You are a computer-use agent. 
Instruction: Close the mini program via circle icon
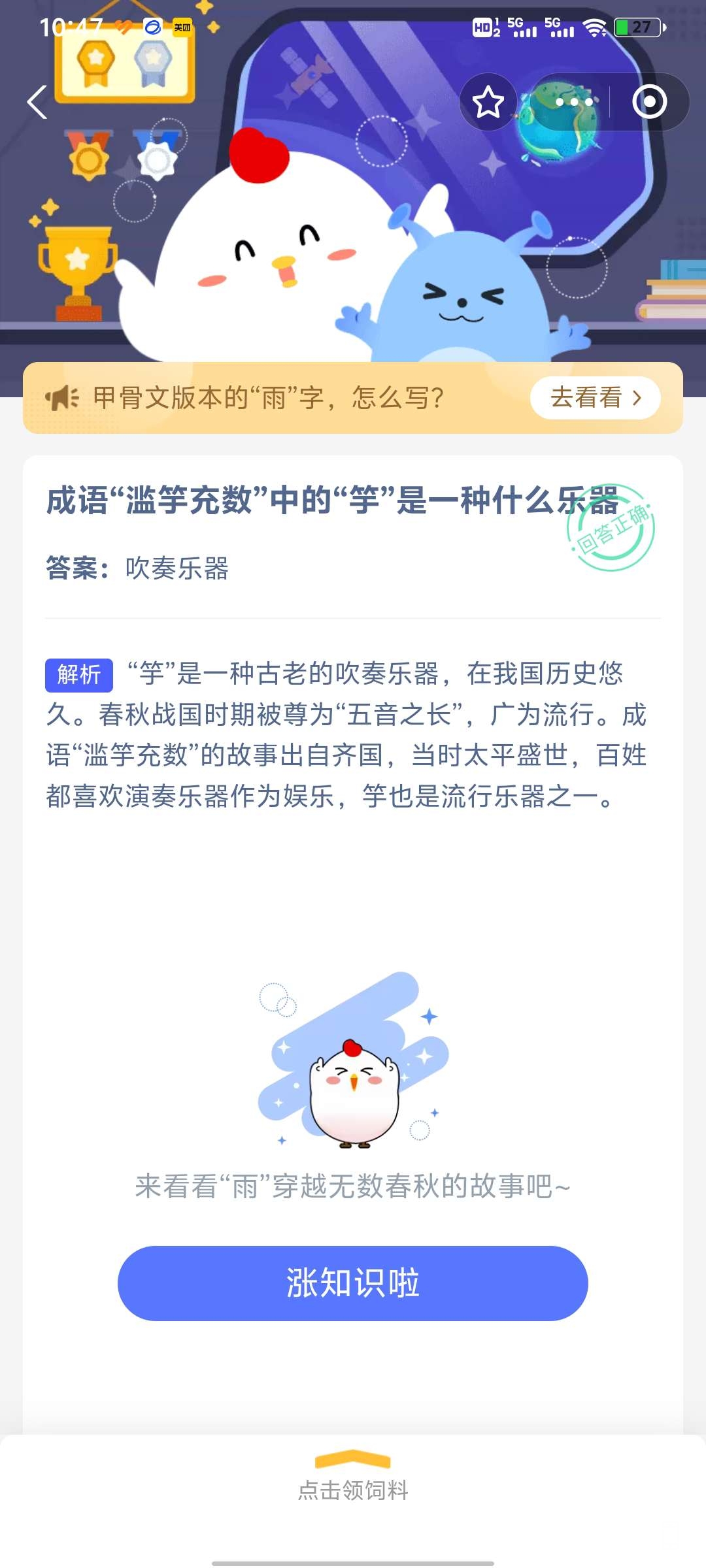point(649,103)
